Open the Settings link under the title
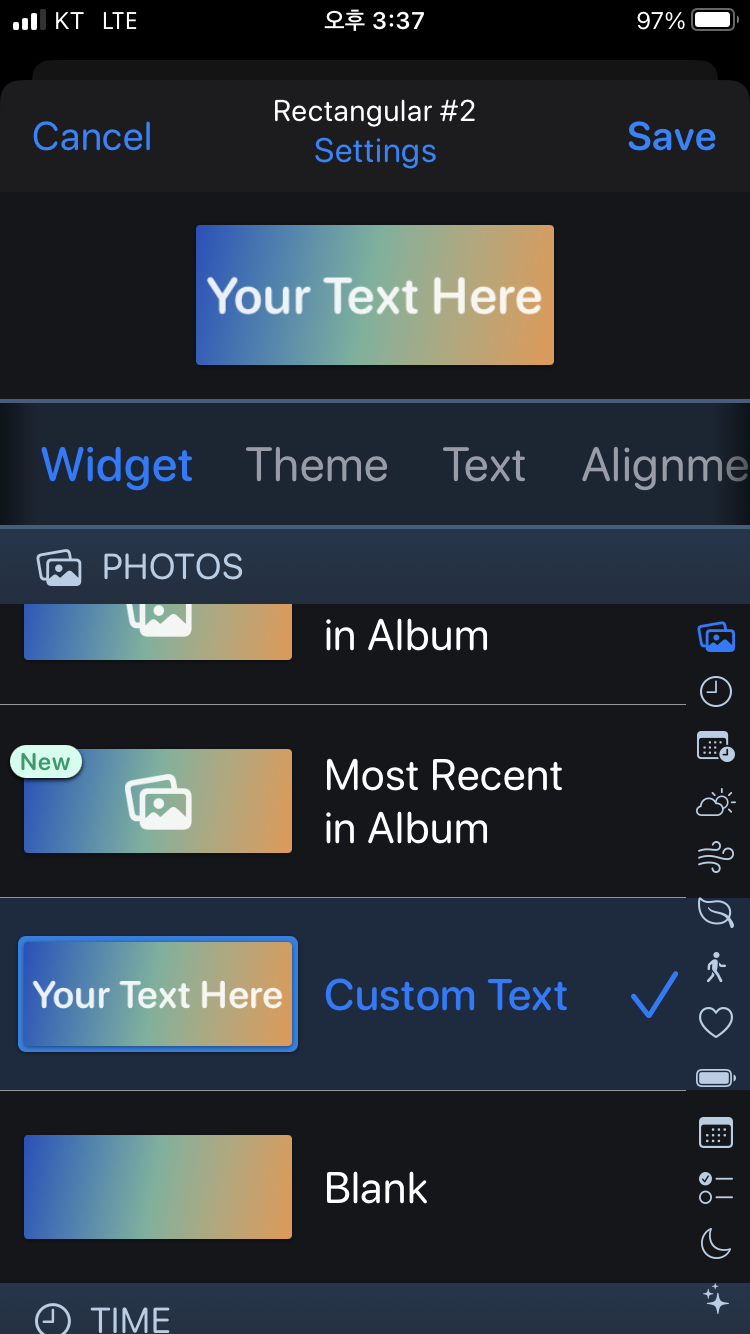This screenshot has width=750, height=1334. click(375, 151)
